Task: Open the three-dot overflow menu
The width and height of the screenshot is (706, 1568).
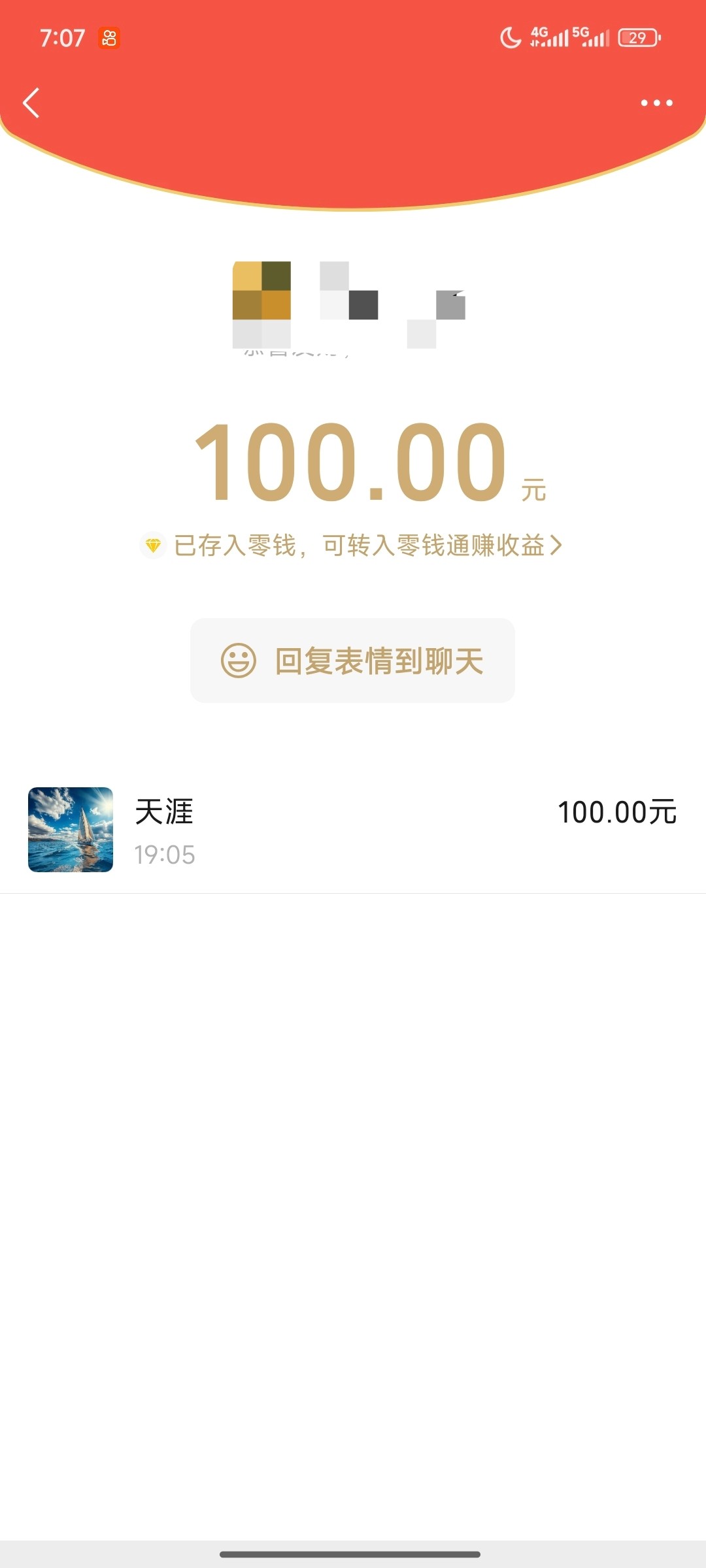Action: (656, 103)
